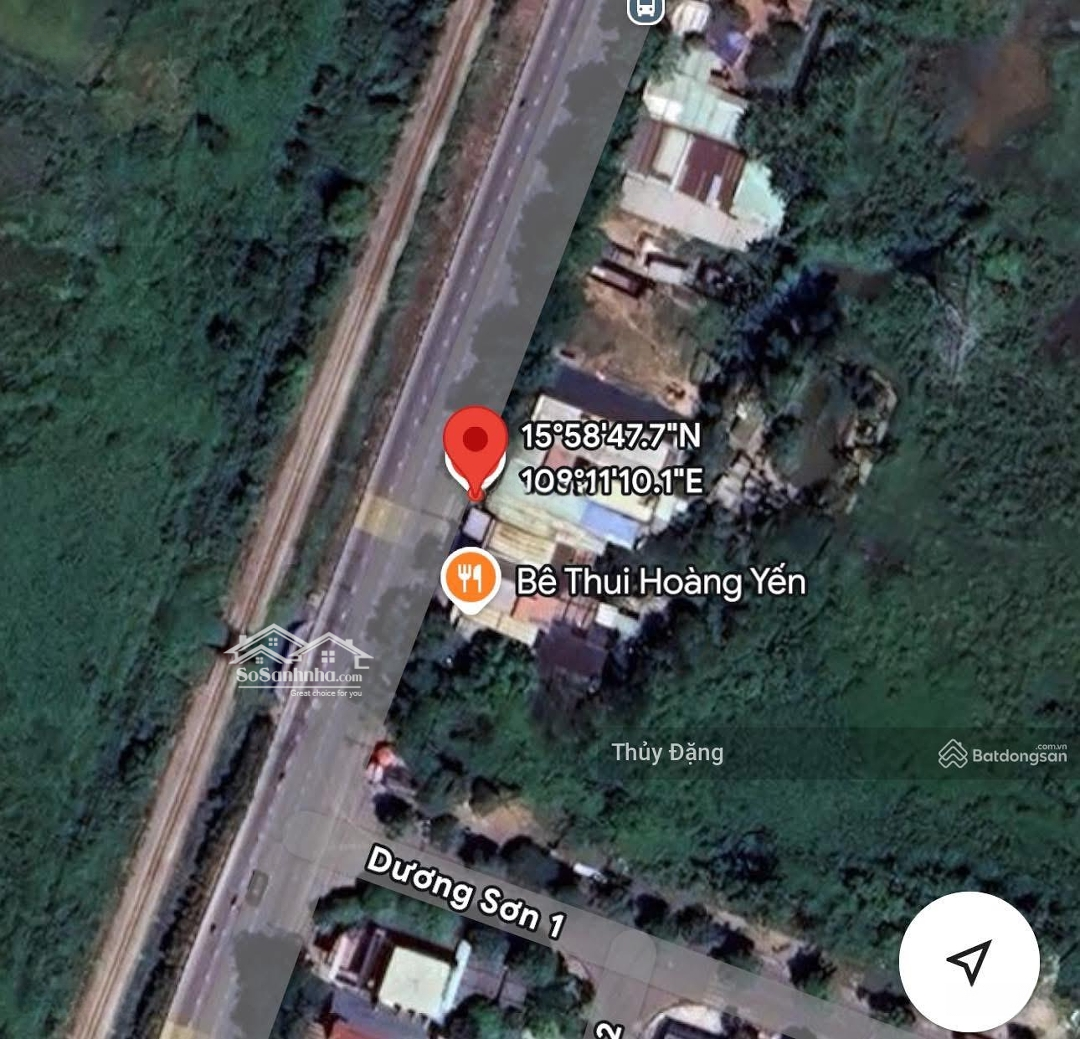Tap the my-location arrow button

pyautogui.click(x=968, y=961)
